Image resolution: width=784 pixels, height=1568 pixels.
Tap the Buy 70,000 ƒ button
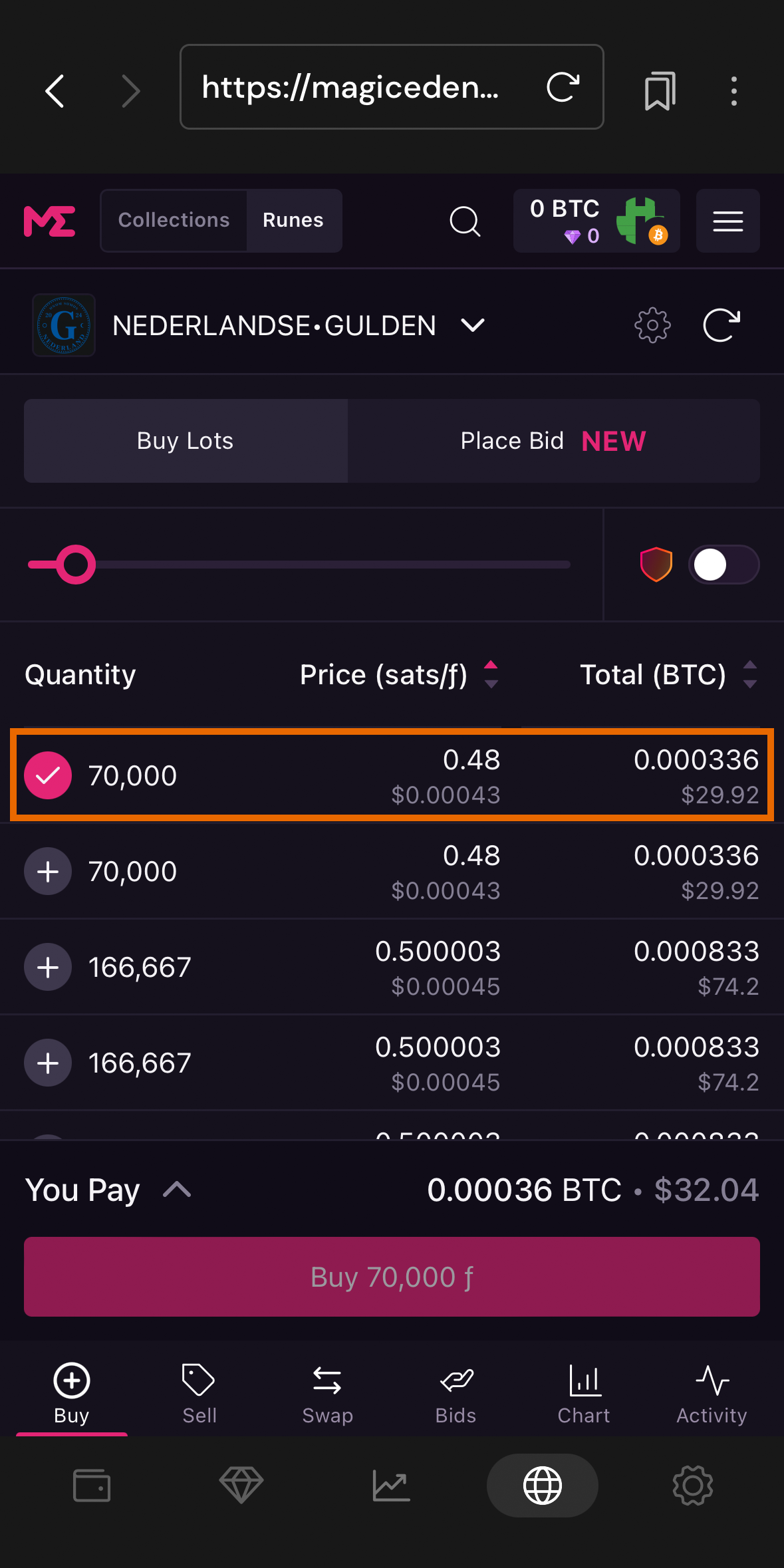tap(392, 1277)
